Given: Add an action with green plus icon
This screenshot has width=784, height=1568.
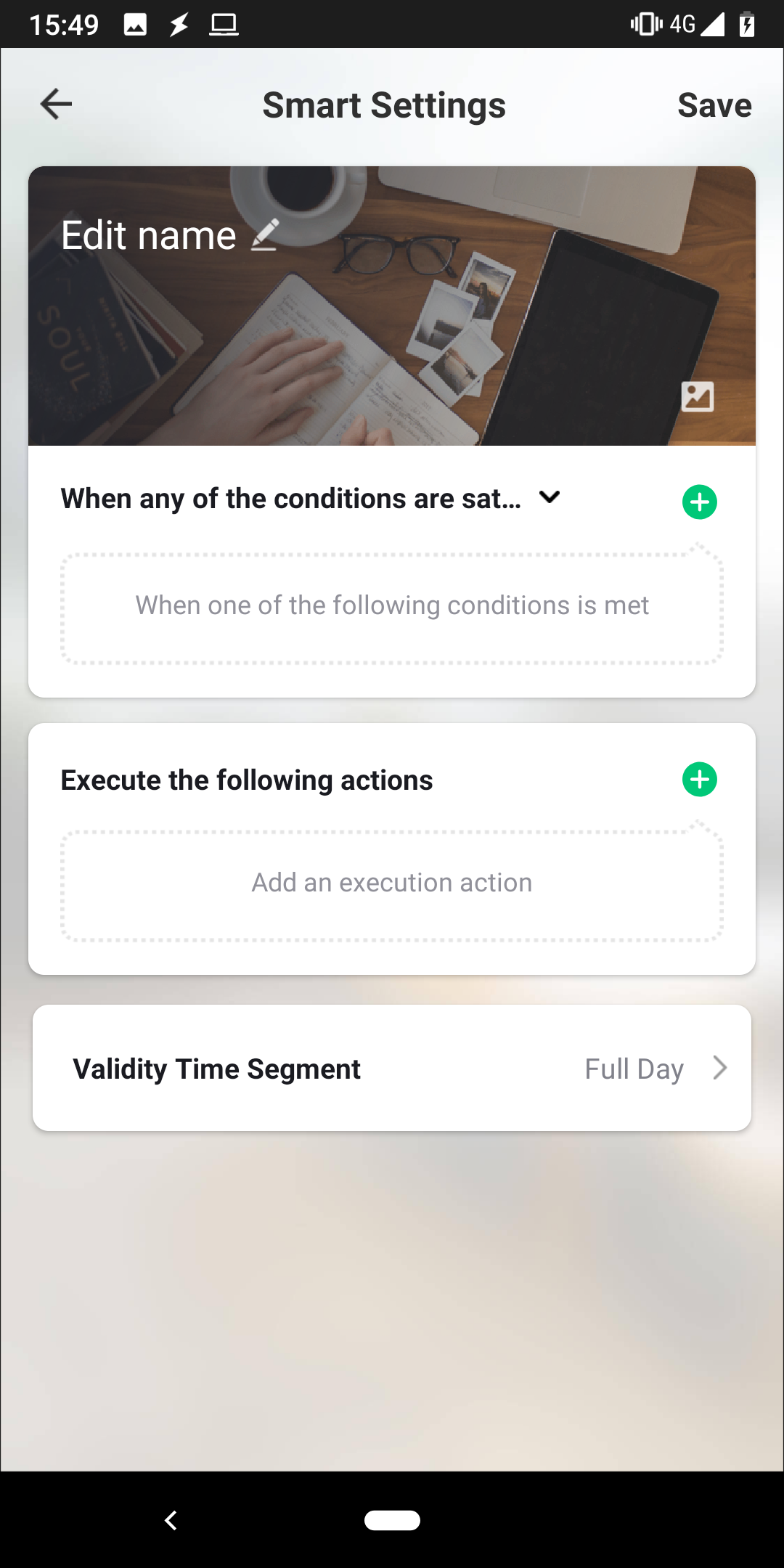Looking at the screenshot, I should 700,779.
